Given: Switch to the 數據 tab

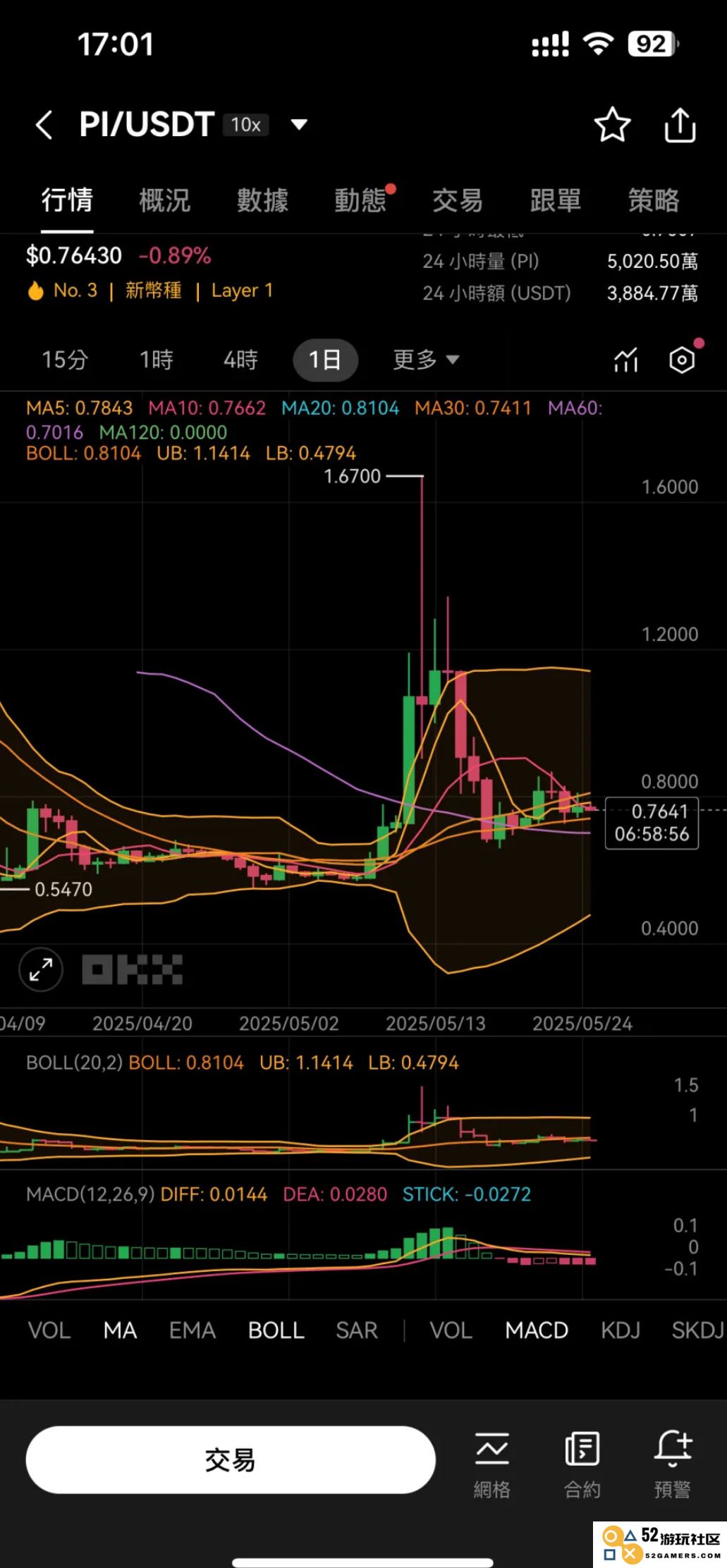Looking at the screenshot, I should coord(262,200).
